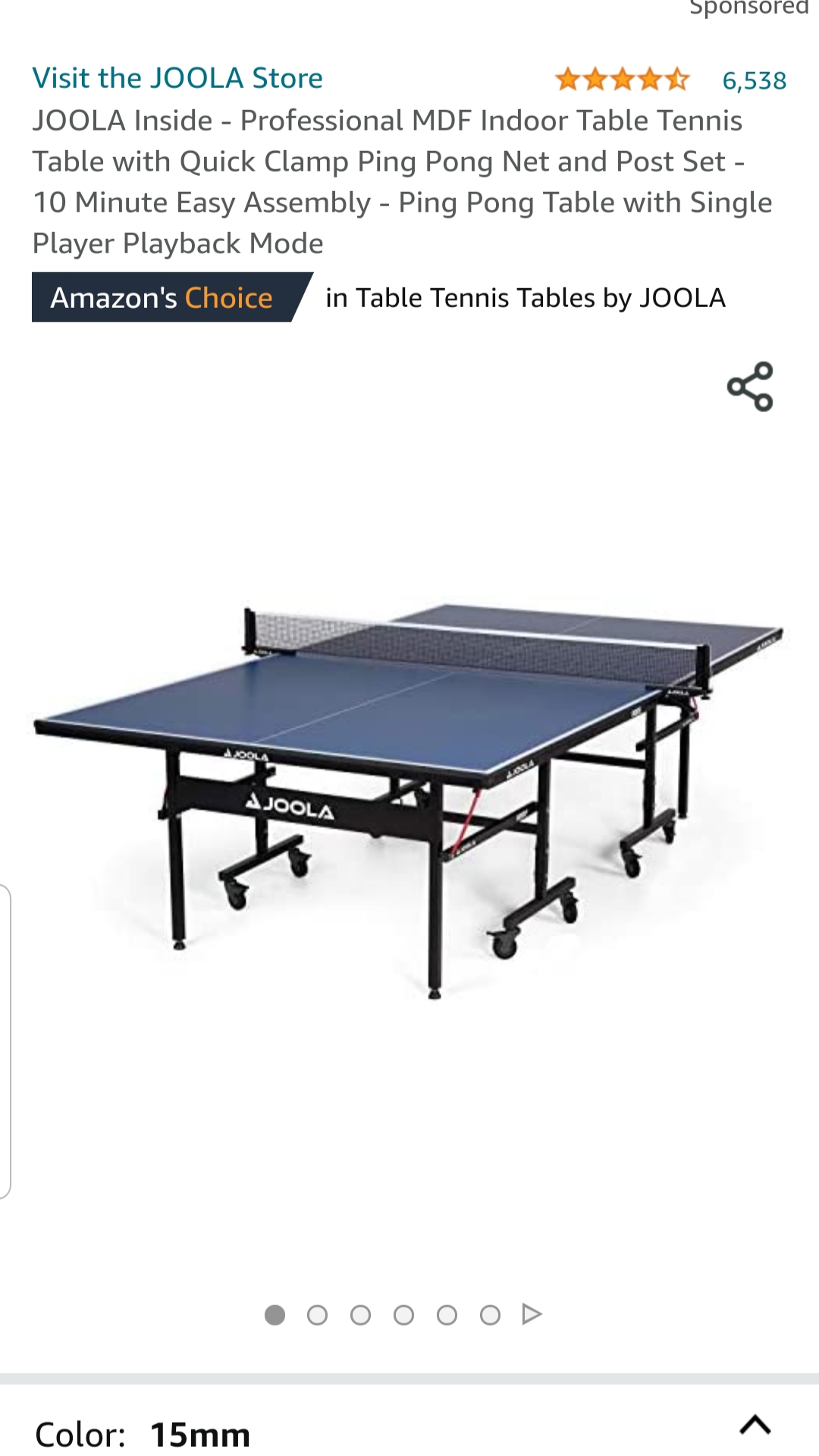This screenshot has width=819, height=1456.
Task: Share this product listing
Action: point(750,387)
